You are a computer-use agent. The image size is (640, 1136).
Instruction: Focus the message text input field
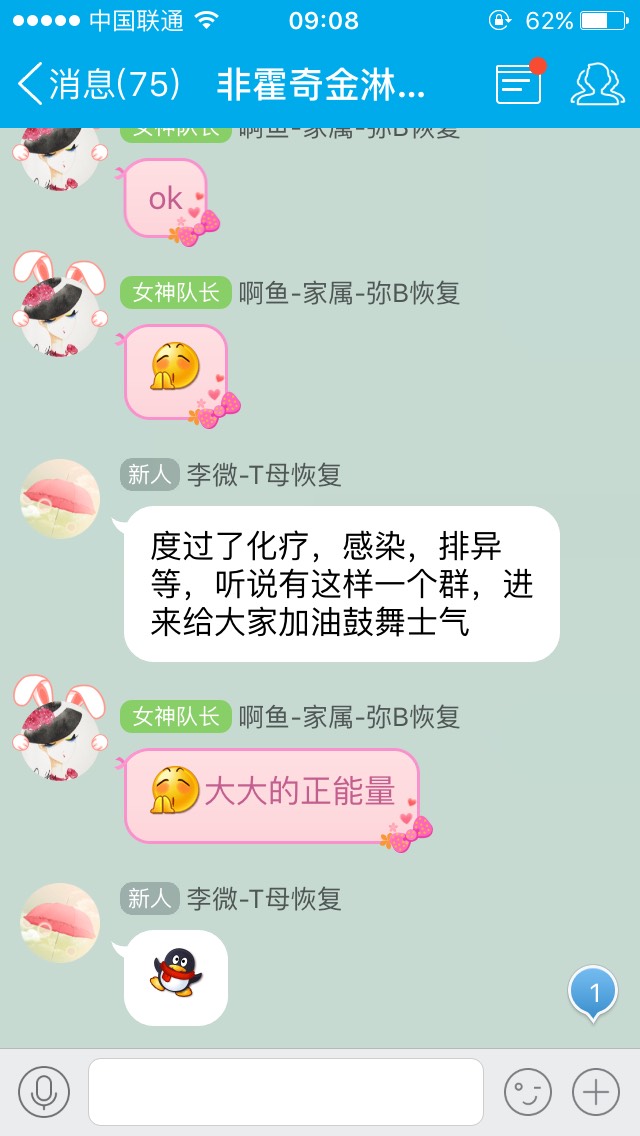(x=286, y=1091)
